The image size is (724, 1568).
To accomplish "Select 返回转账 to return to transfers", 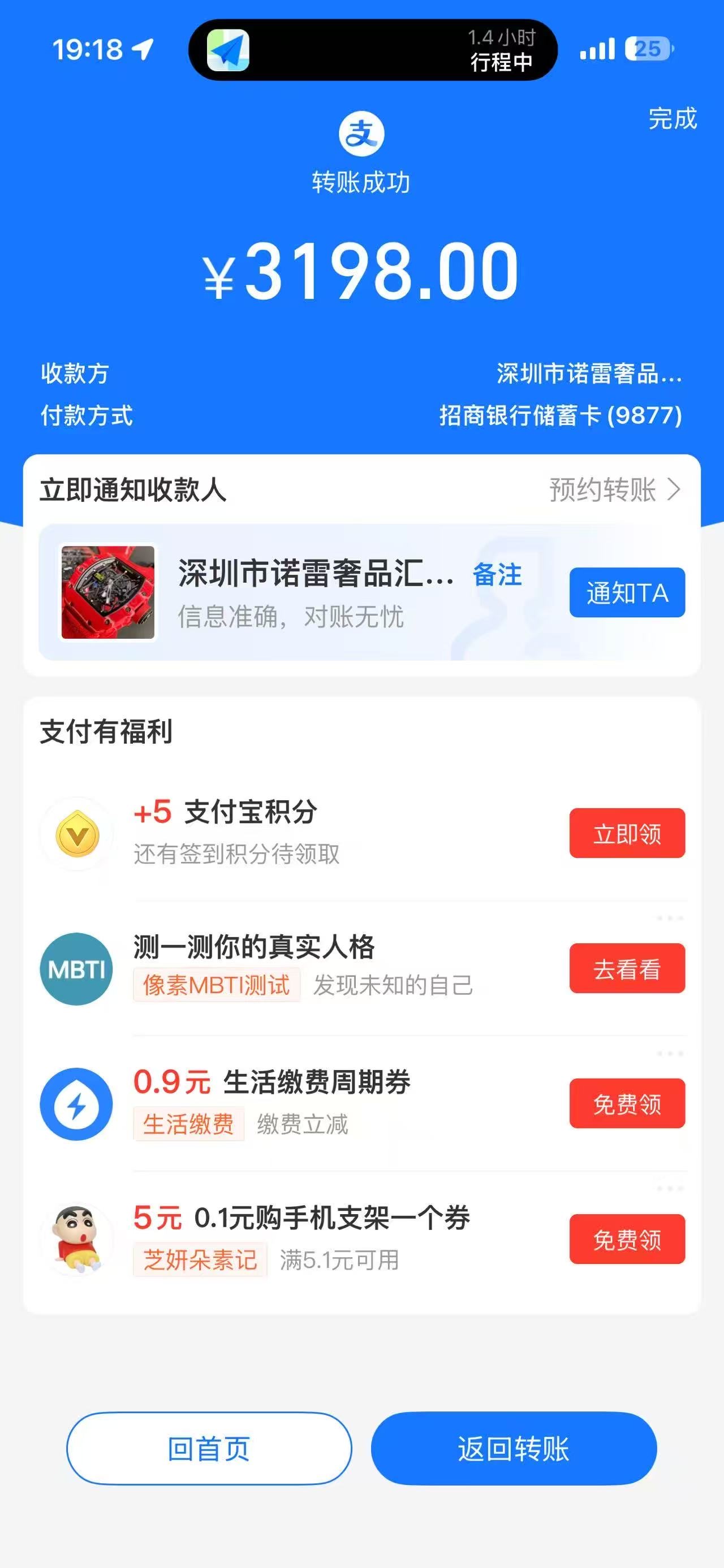I will click(514, 1449).
